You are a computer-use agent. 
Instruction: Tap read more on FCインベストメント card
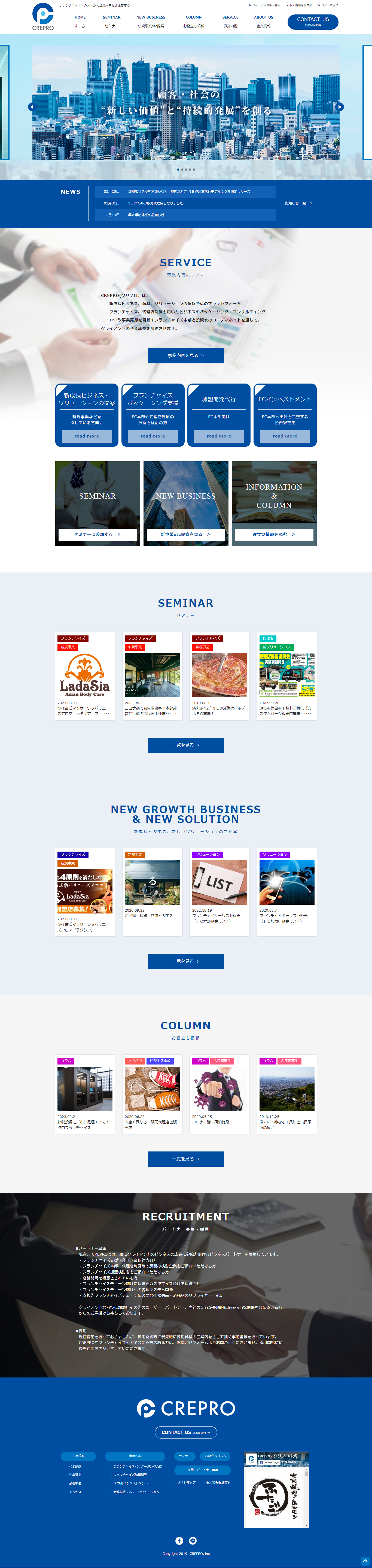tap(285, 436)
